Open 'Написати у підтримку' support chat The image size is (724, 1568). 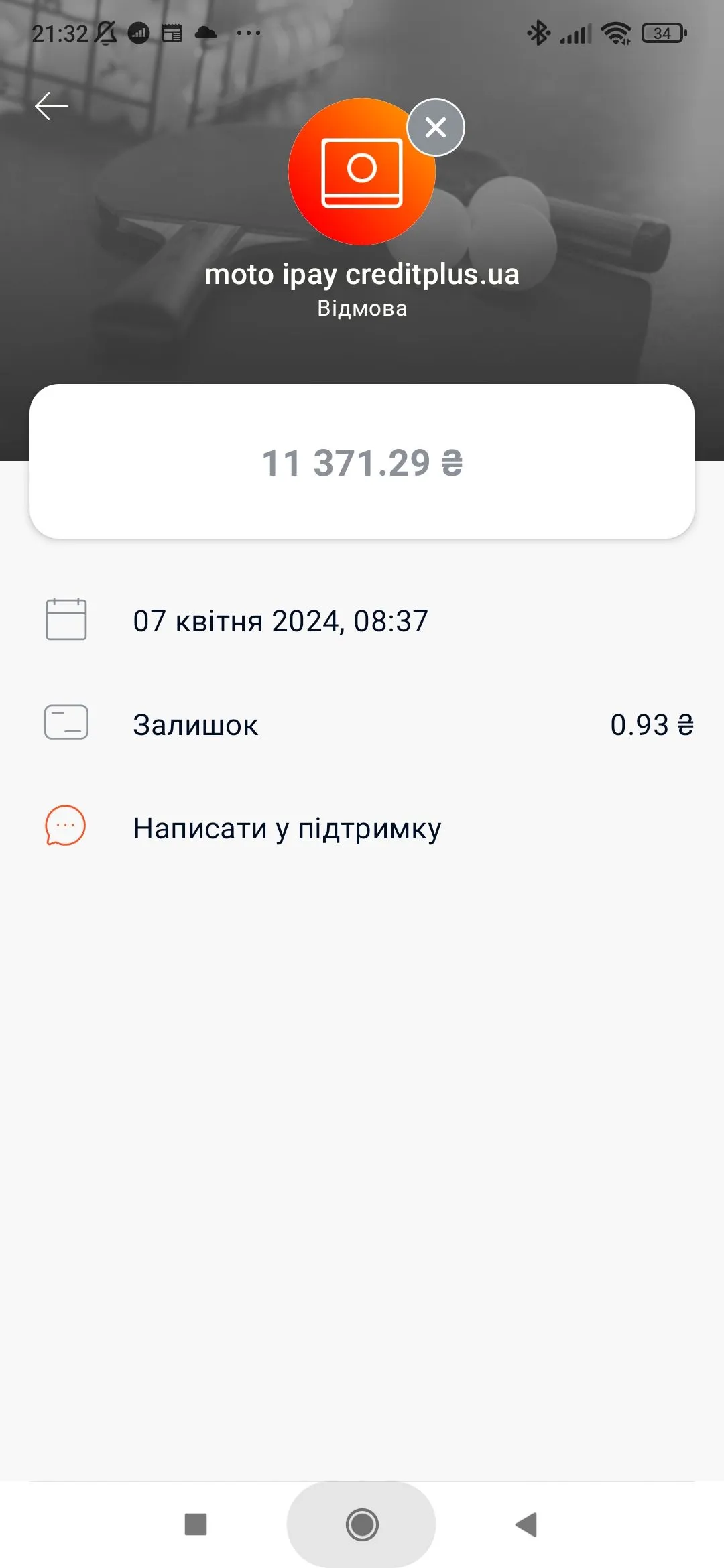[x=287, y=828]
